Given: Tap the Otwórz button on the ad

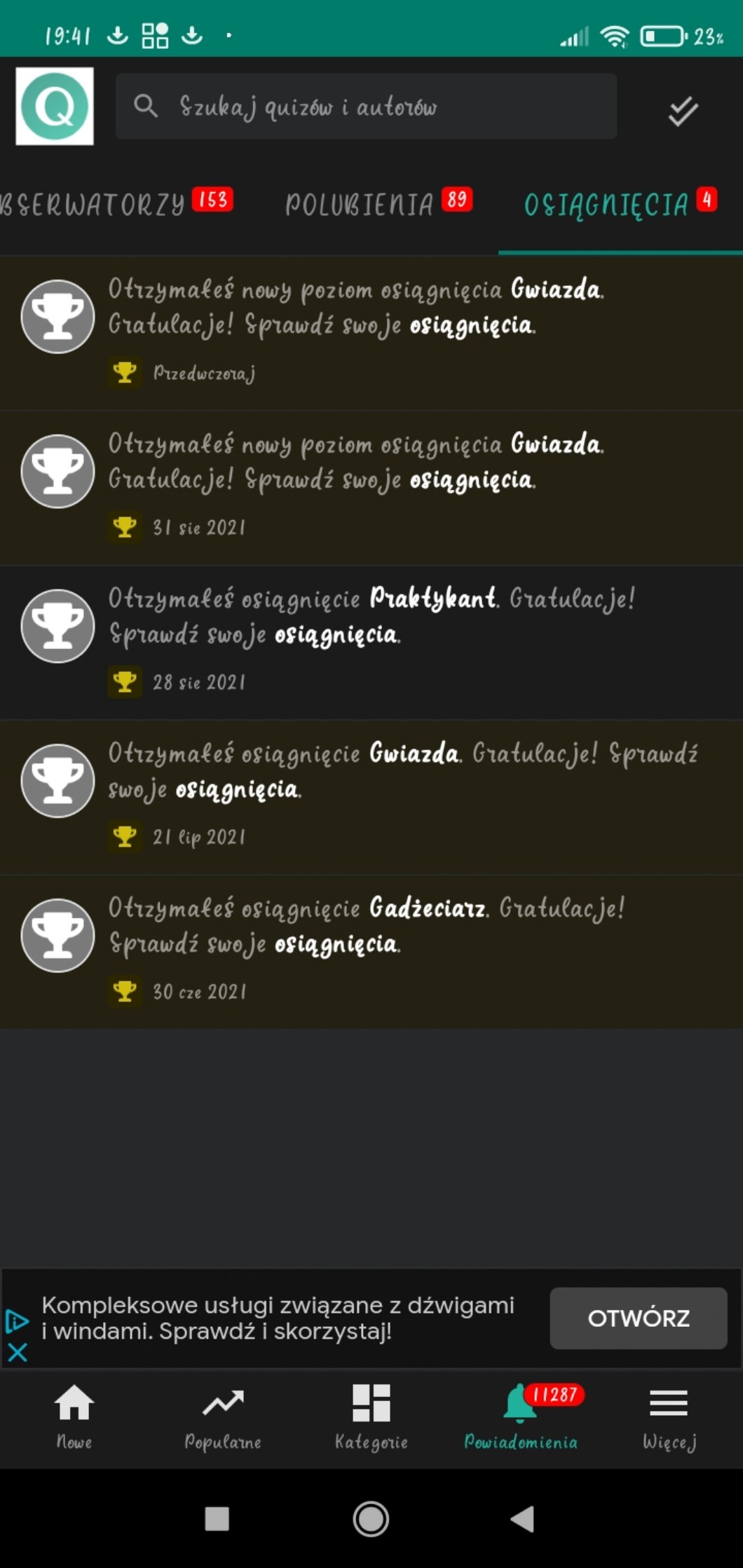Looking at the screenshot, I should pos(638,1318).
